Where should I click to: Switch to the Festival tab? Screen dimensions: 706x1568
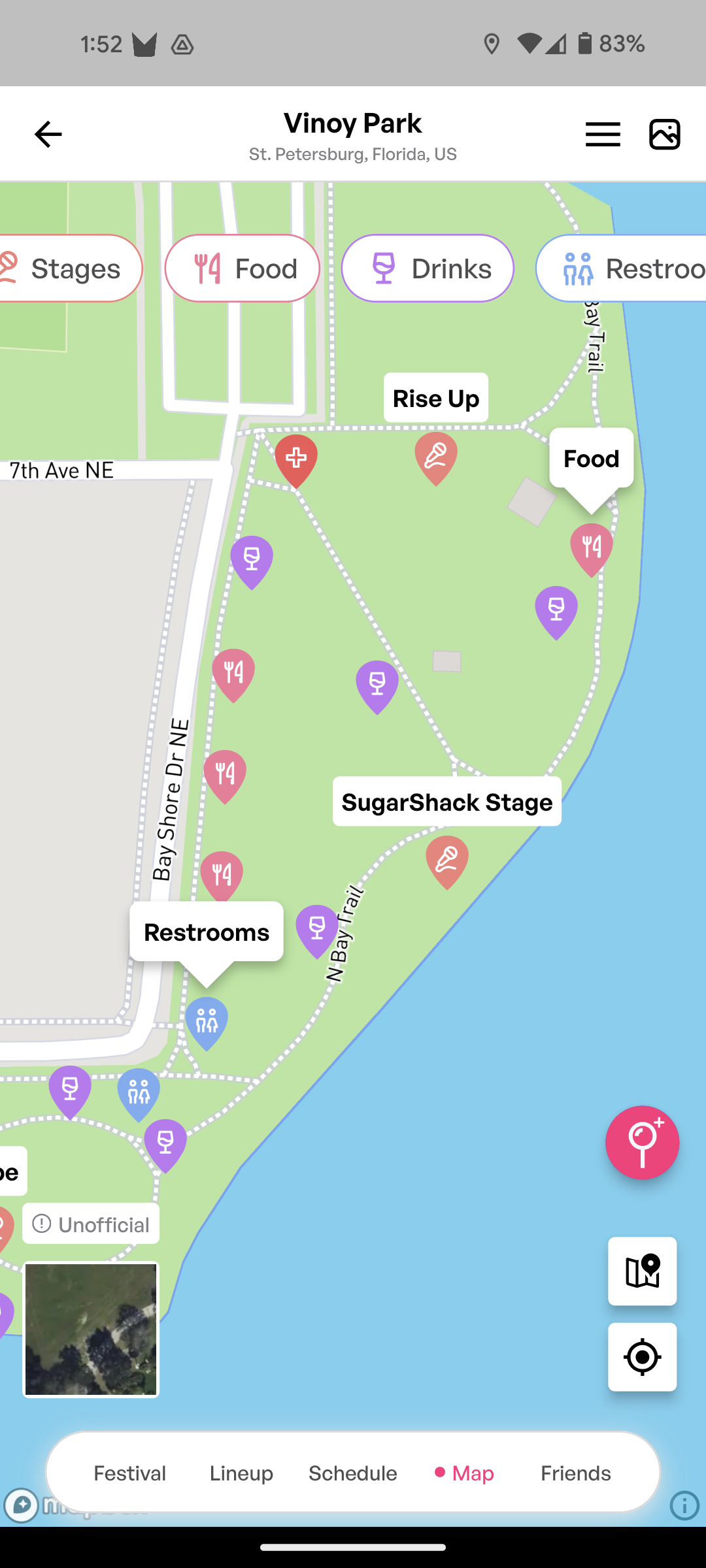pyautogui.click(x=129, y=1473)
